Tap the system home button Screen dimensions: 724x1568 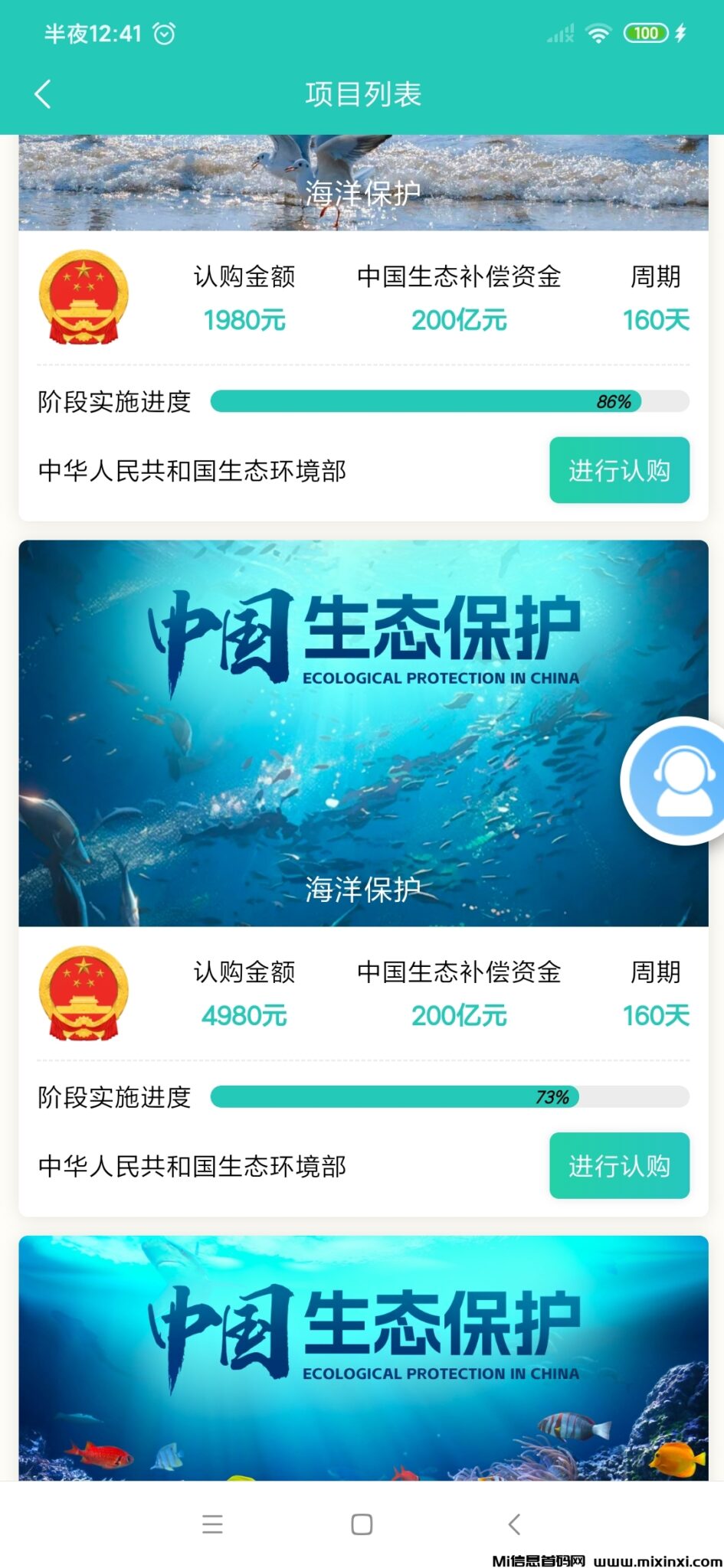pyautogui.click(x=362, y=1524)
